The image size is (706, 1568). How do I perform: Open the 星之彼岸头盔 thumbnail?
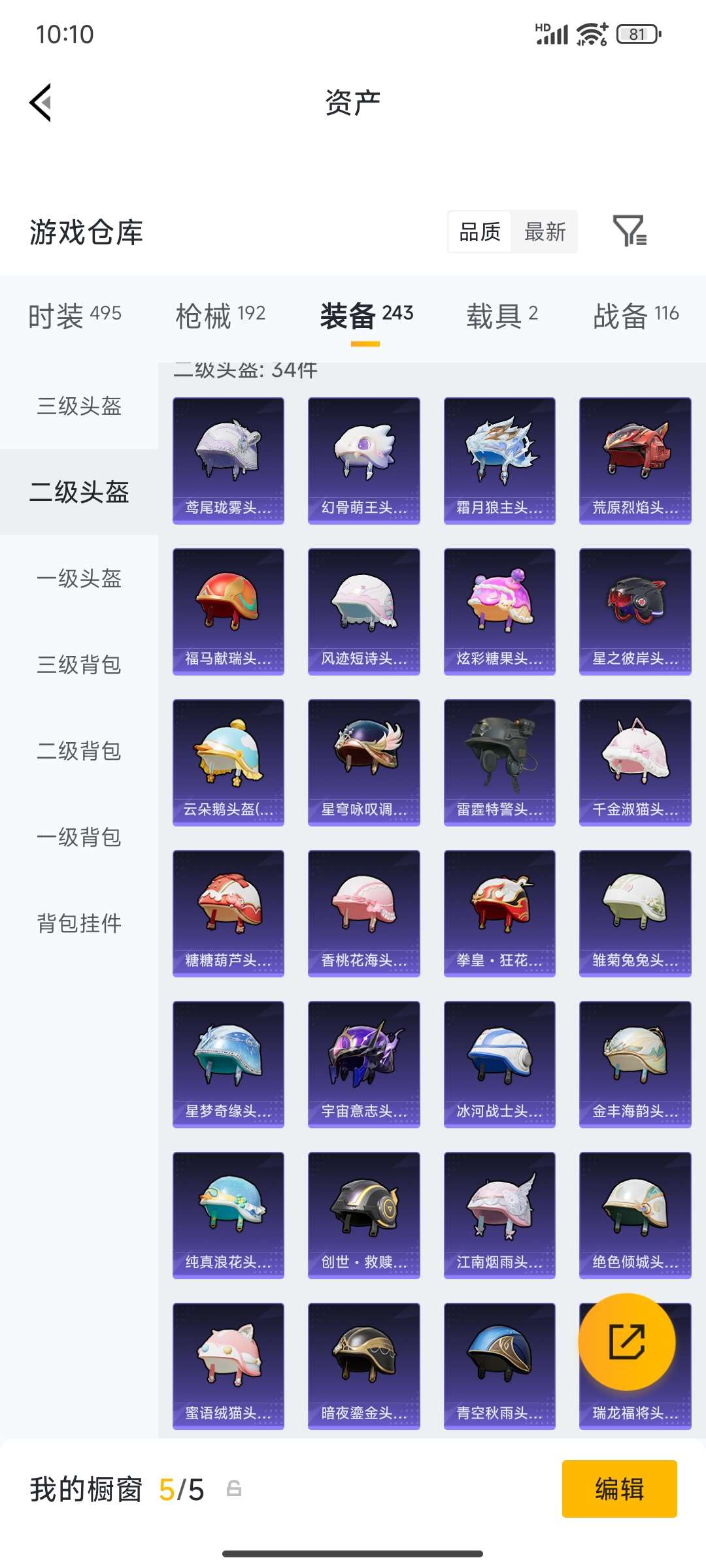(x=634, y=610)
